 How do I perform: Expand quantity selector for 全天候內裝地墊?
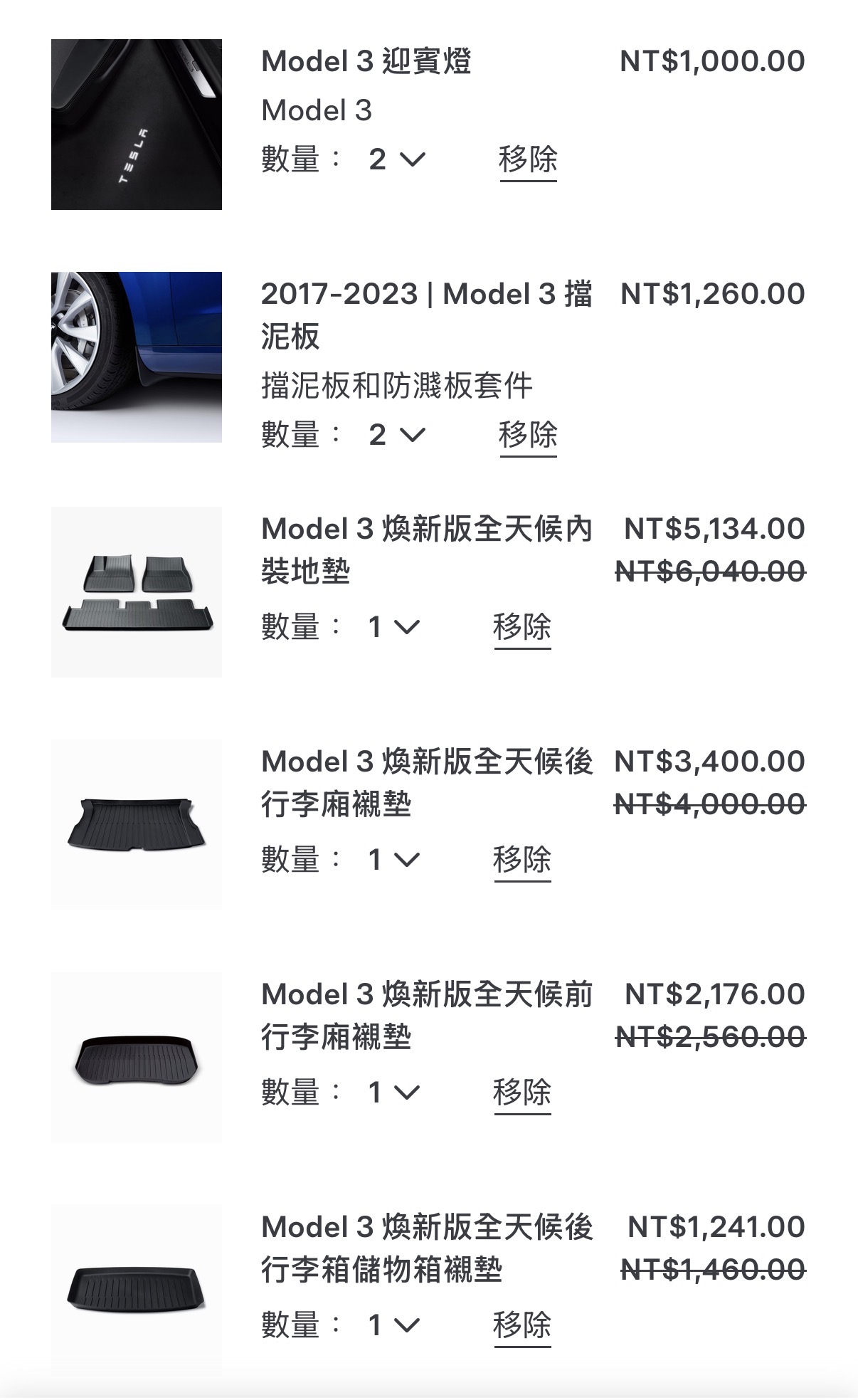tap(393, 627)
